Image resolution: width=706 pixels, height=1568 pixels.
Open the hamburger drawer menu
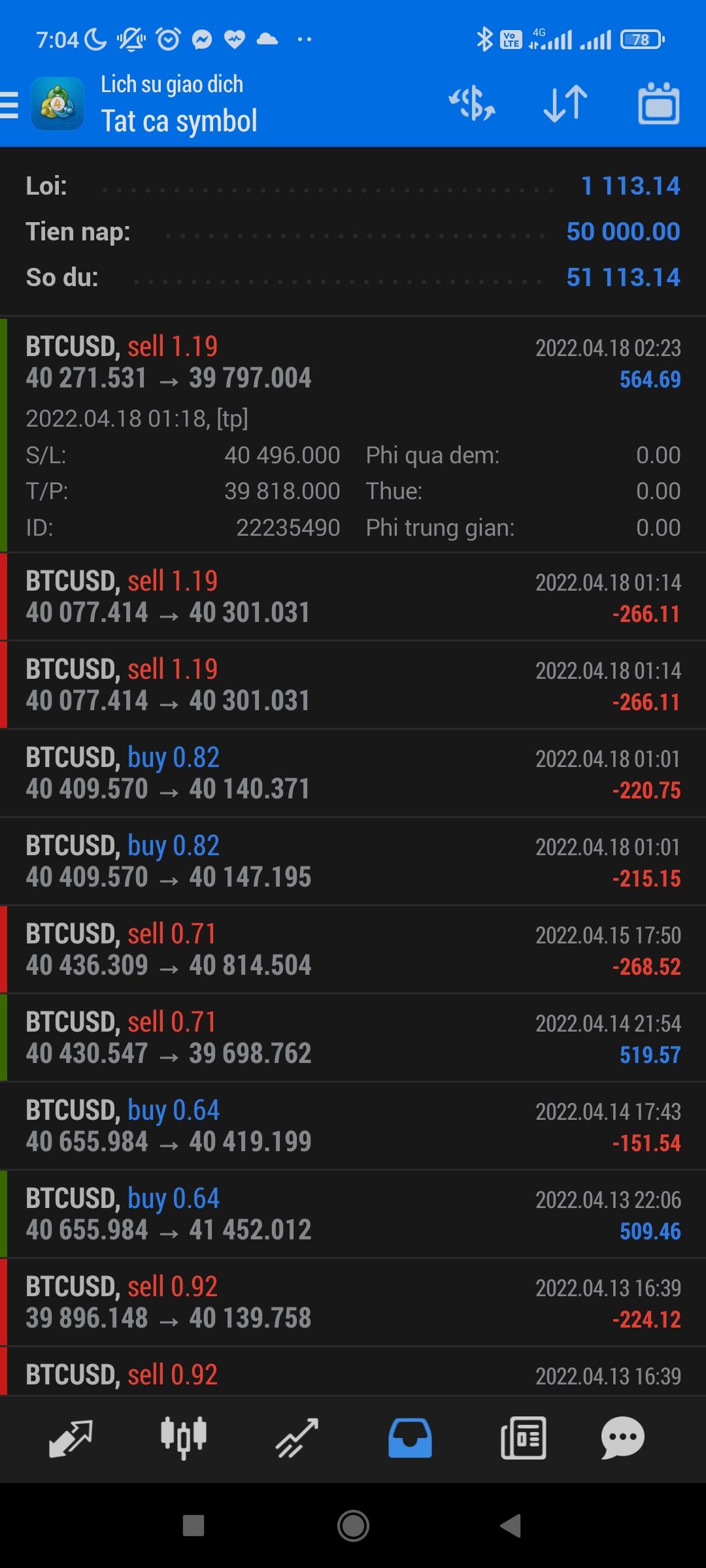[10, 105]
